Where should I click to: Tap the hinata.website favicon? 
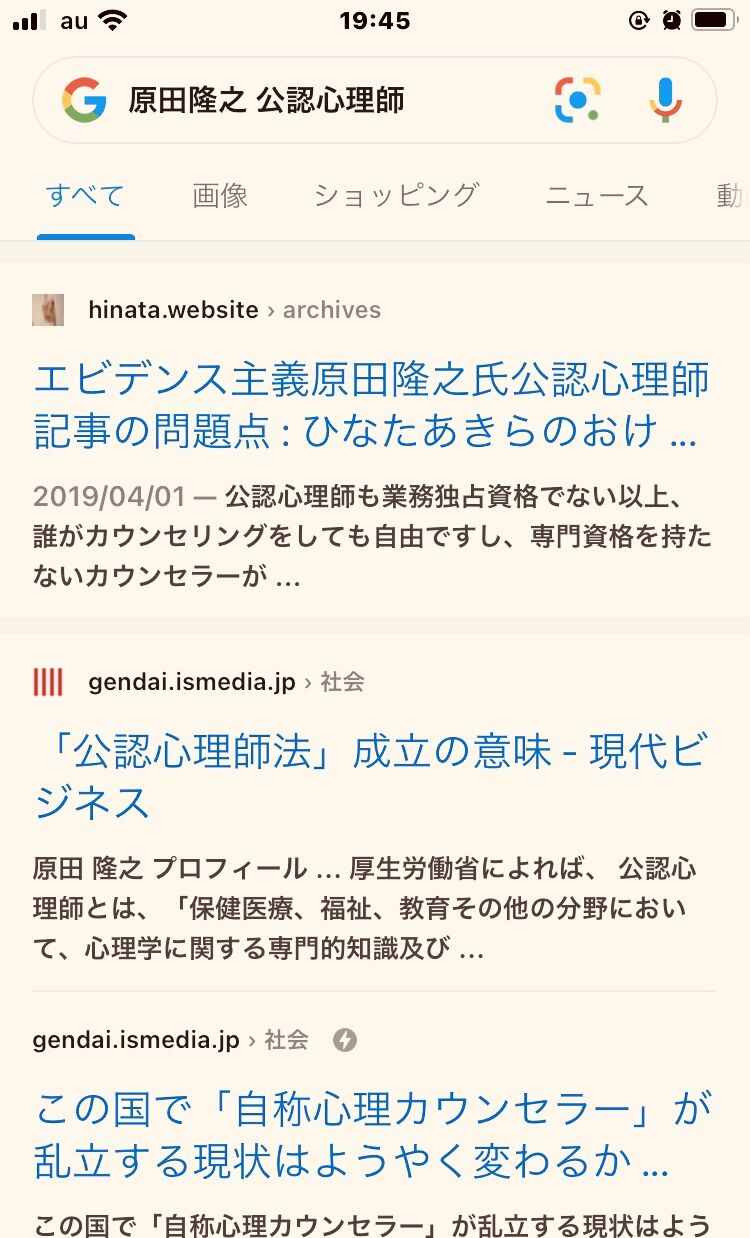click(48, 310)
